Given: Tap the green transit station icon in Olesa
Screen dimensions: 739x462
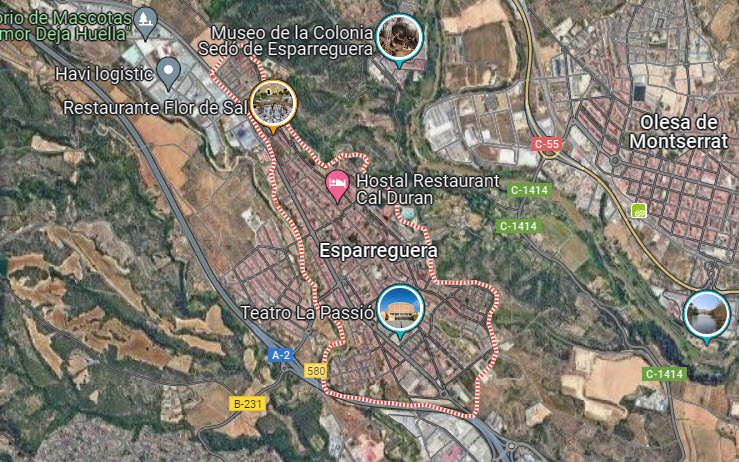Looking at the screenshot, I should click(x=639, y=211).
